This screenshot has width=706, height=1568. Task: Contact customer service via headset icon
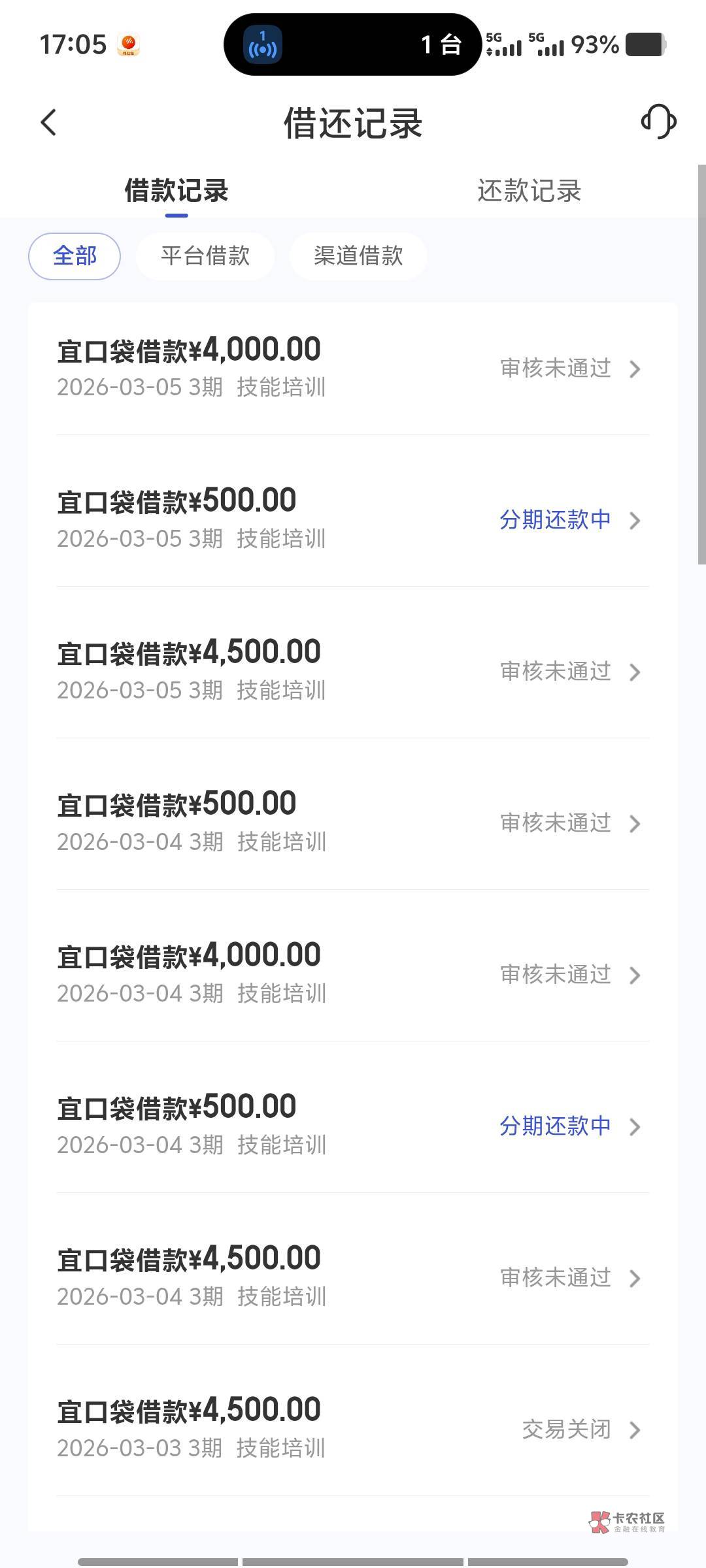(658, 122)
